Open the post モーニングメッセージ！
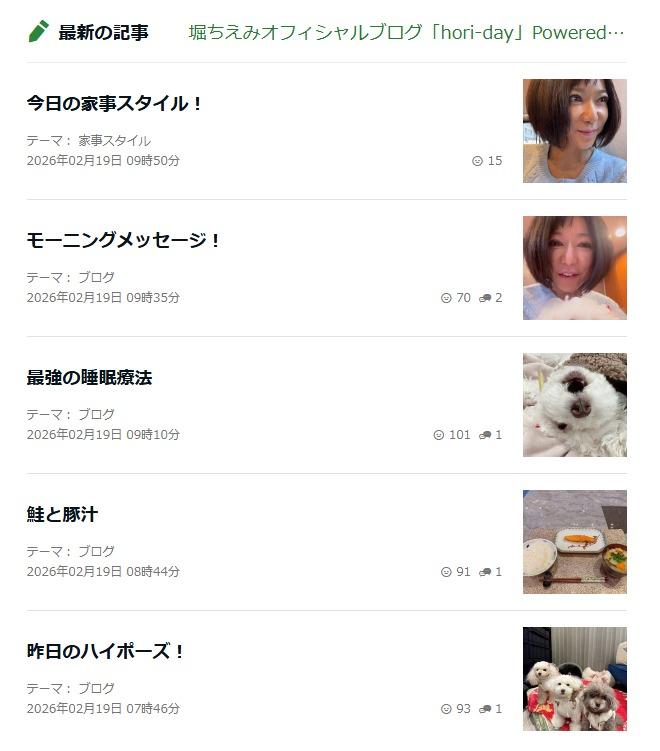 point(123,240)
